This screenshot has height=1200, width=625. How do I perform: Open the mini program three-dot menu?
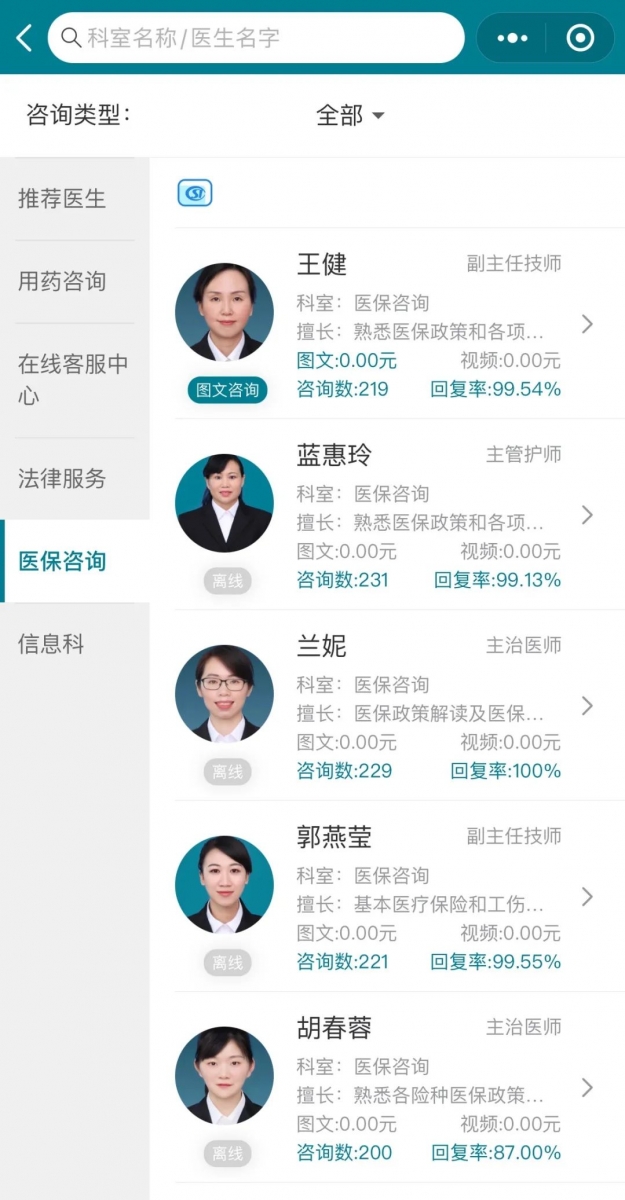[x=512, y=38]
